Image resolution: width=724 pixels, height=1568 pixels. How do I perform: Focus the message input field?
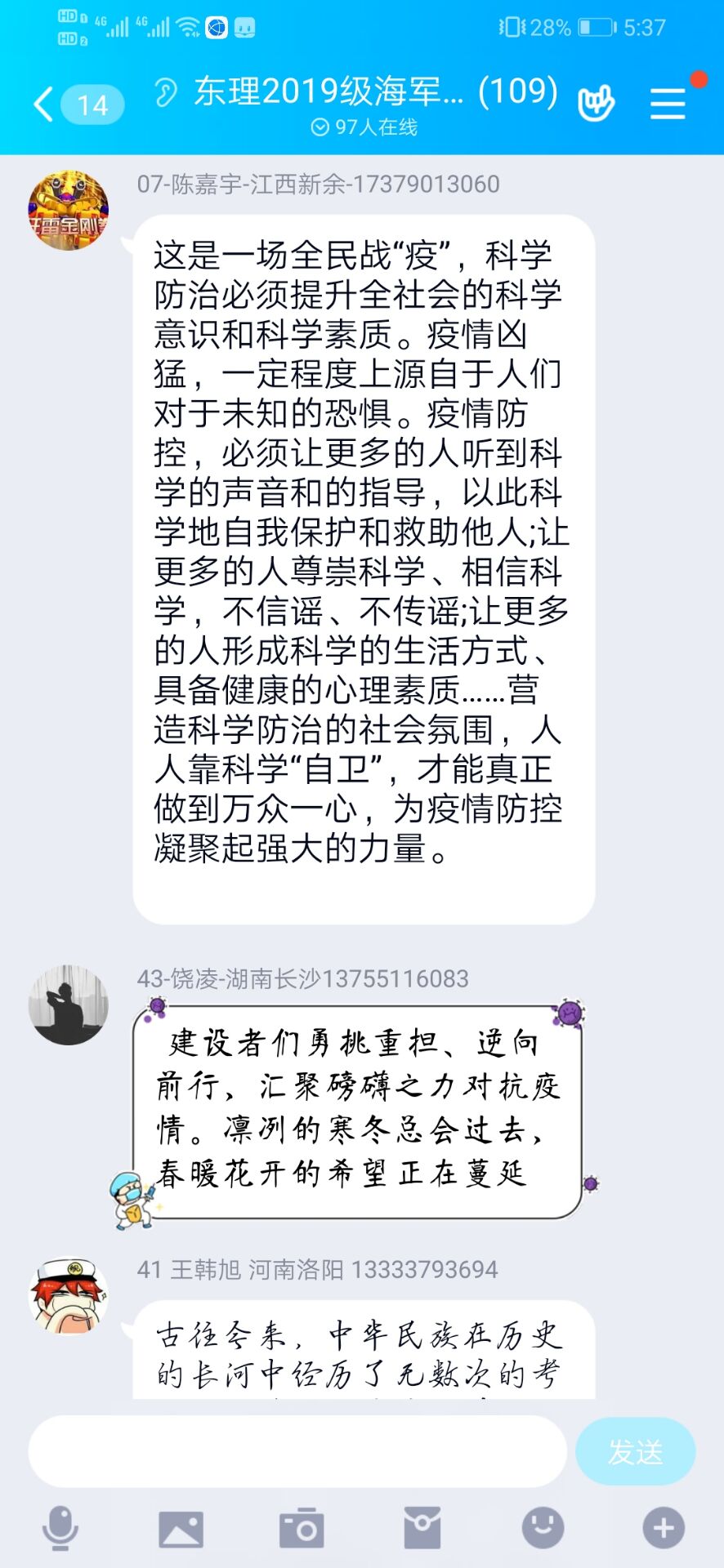click(297, 1451)
